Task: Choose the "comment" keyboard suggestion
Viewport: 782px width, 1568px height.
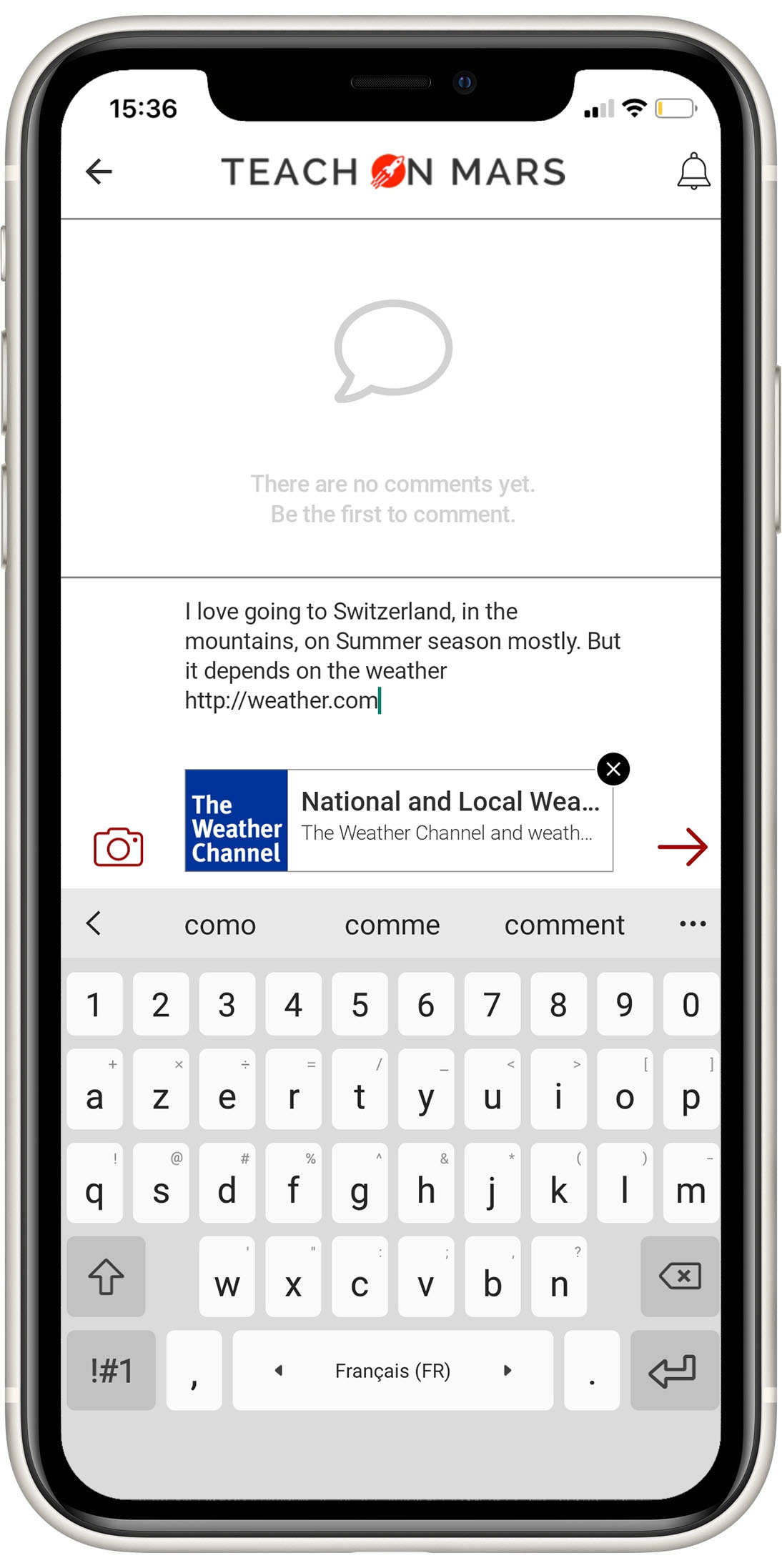Action: click(x=564, y=925)
